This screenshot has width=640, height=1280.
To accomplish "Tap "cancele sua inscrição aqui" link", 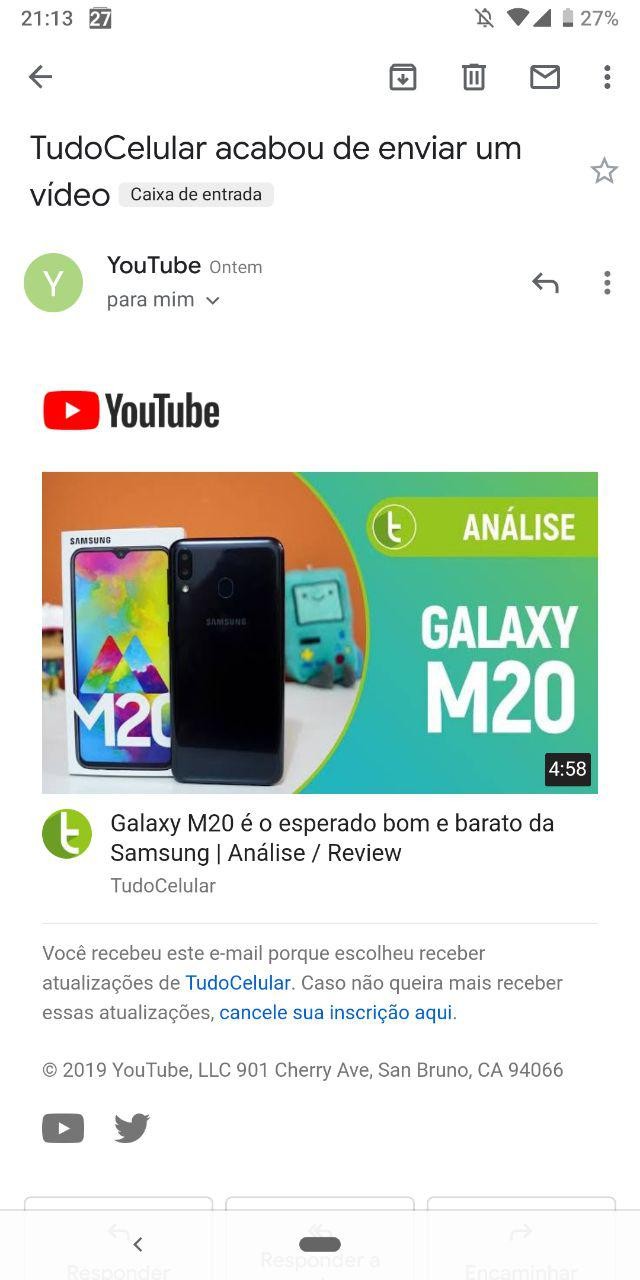I will tap(336, 1013).
